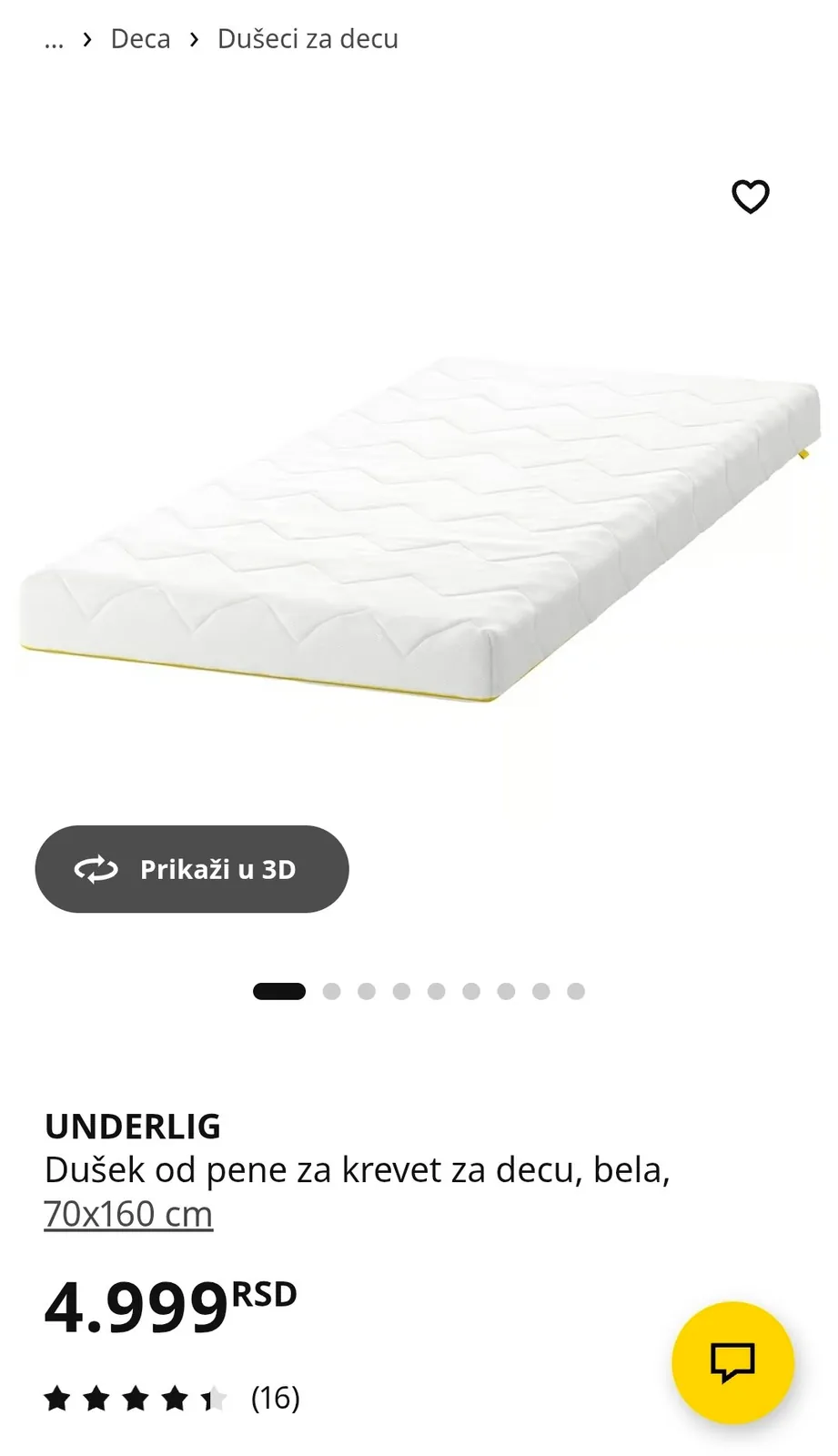Open the Deca breadcrumb link

click(140, 39)
